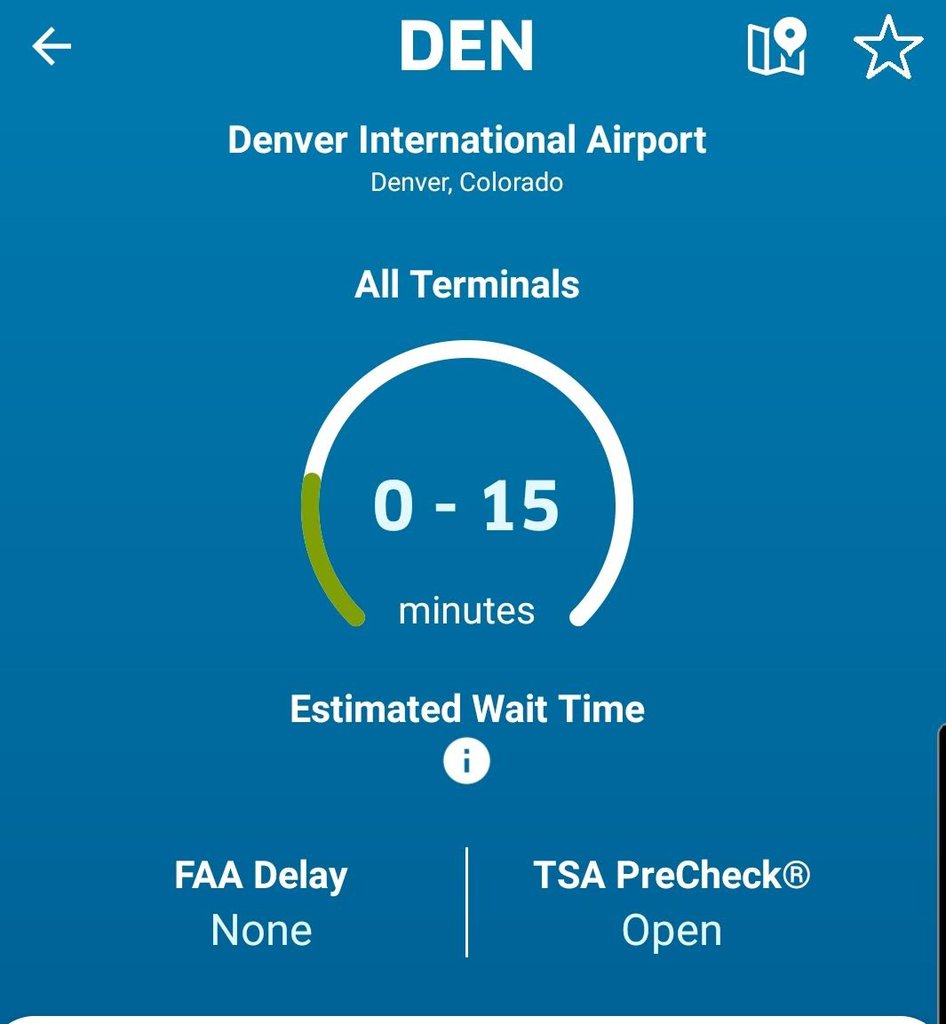
Task: Tap the white info circle below Estimated Wait Time
Action: [x=466, y=760]
